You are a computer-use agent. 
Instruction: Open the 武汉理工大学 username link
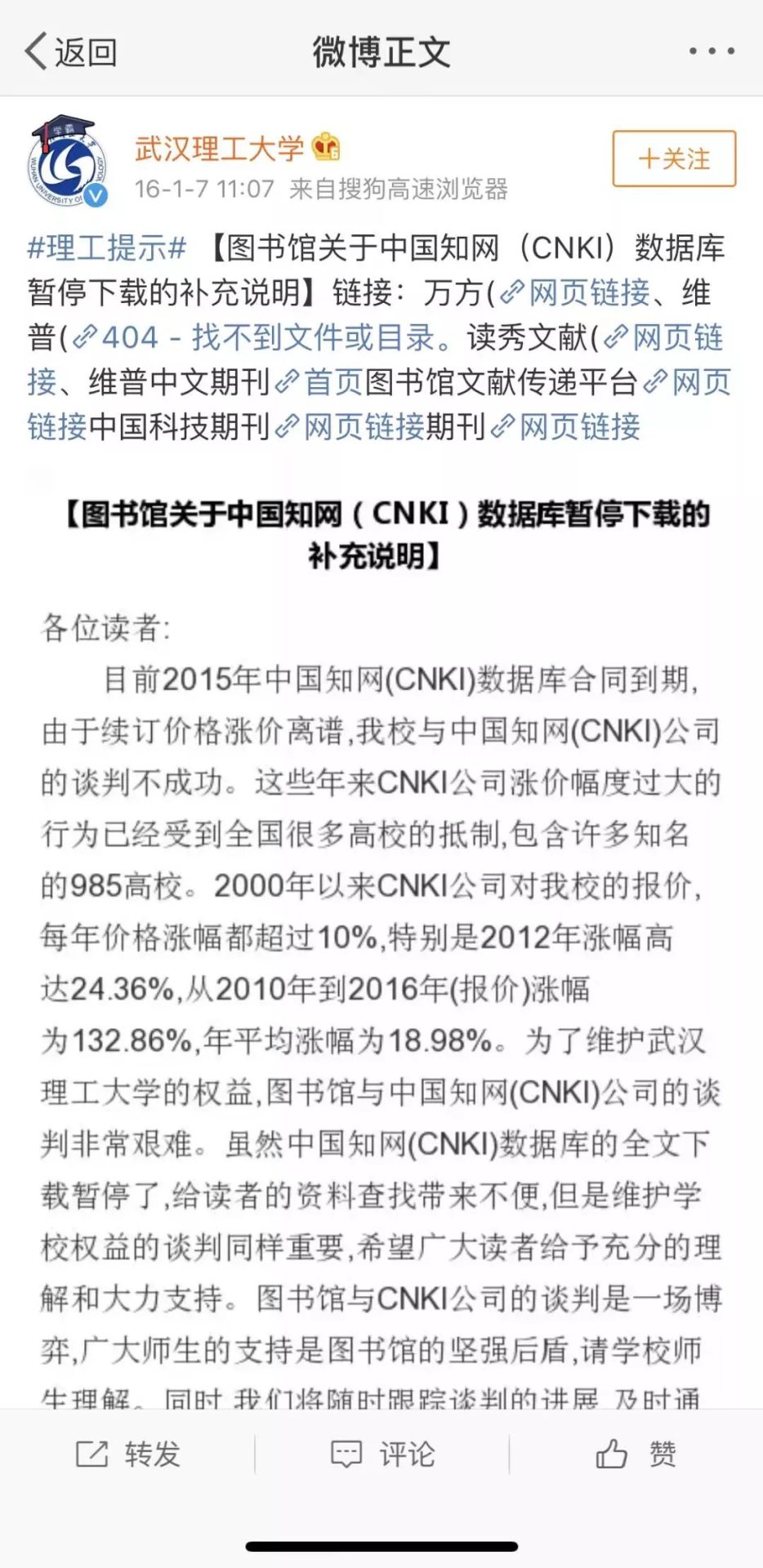click(219, 148)
